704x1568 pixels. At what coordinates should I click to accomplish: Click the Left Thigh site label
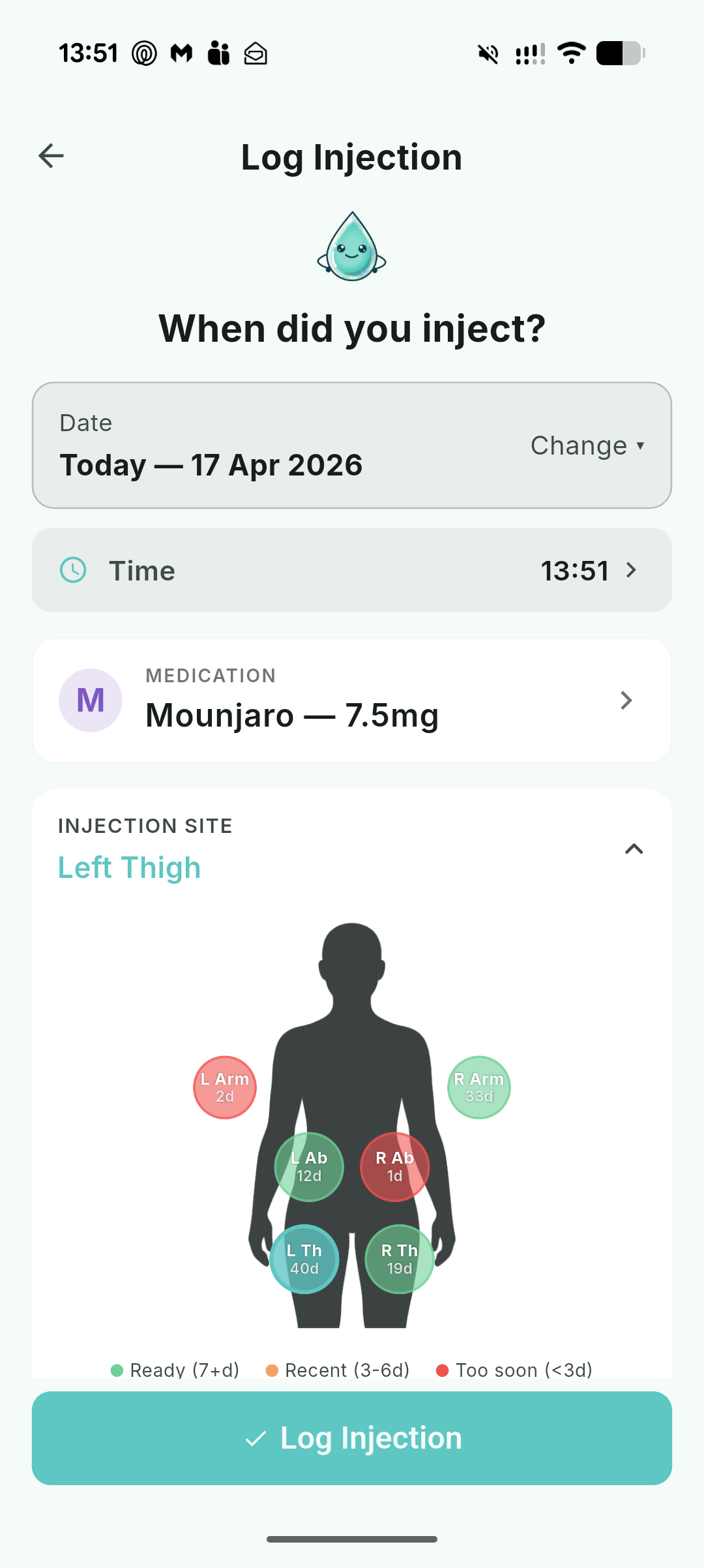128,867
